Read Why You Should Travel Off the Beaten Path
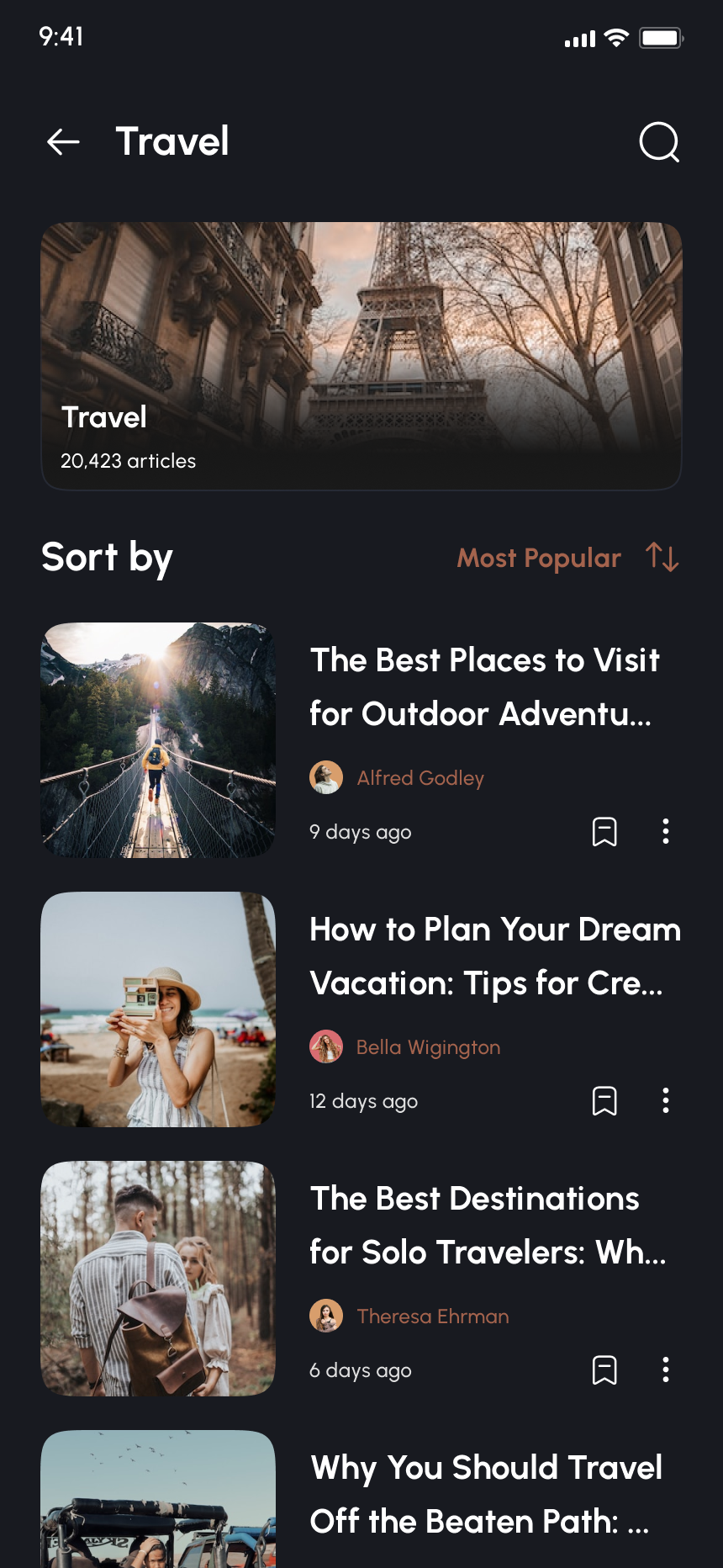This screenshot has width=723, height=1568. 486,1494
